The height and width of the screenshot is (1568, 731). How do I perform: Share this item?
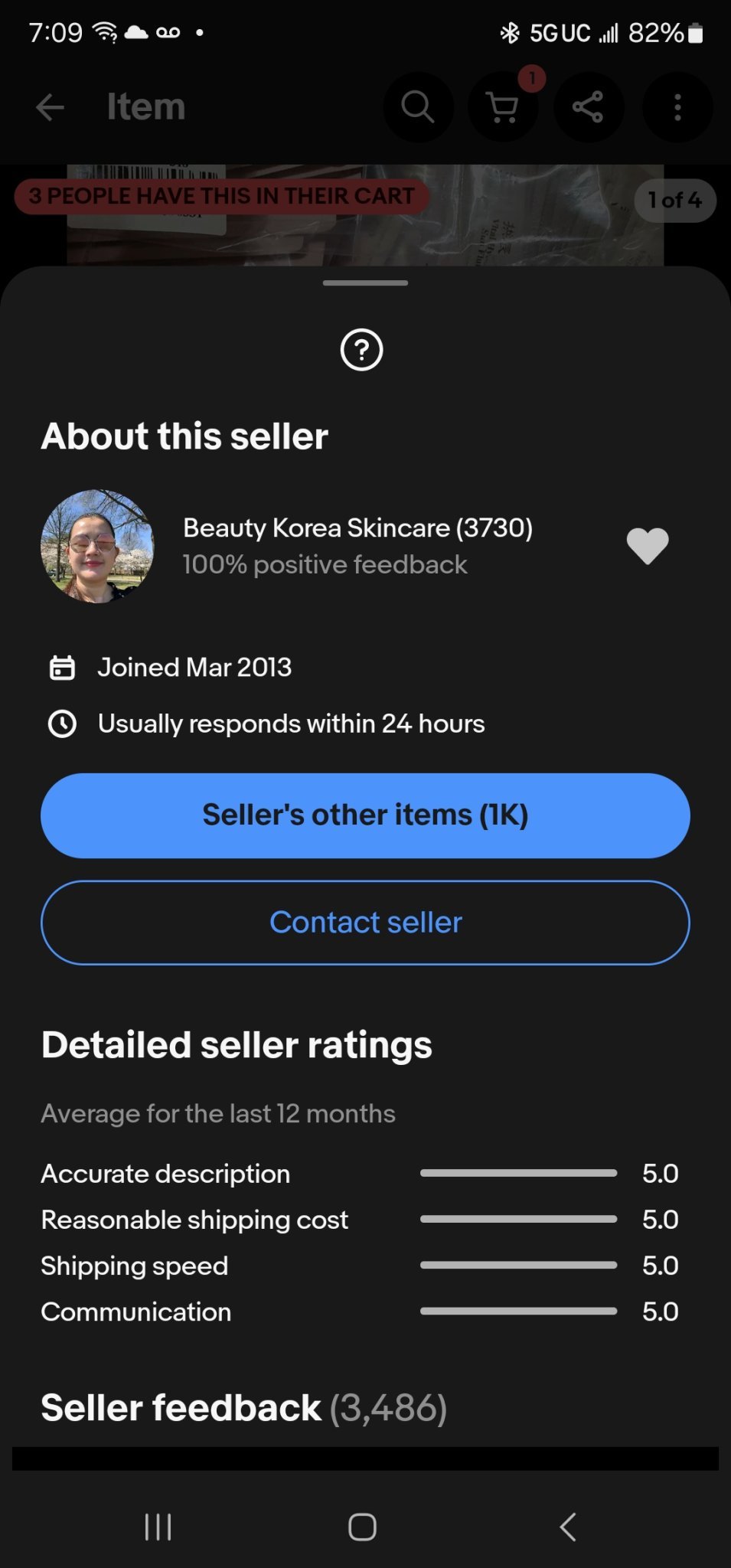point(588,107)
